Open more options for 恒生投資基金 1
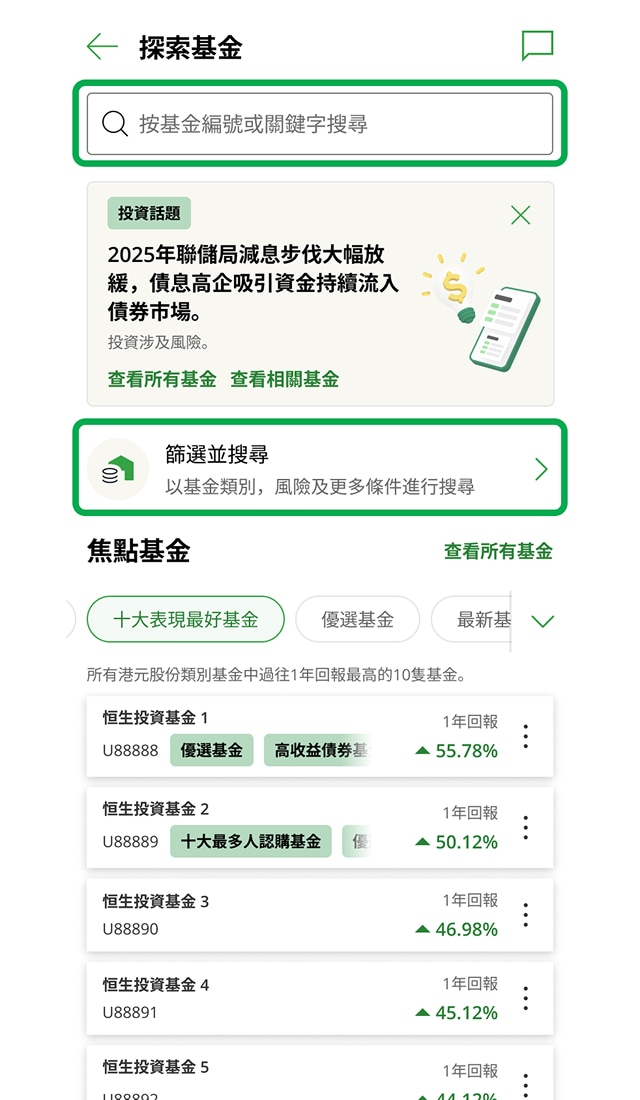This screenshot has width=640, height=1100. click(525, 737)
